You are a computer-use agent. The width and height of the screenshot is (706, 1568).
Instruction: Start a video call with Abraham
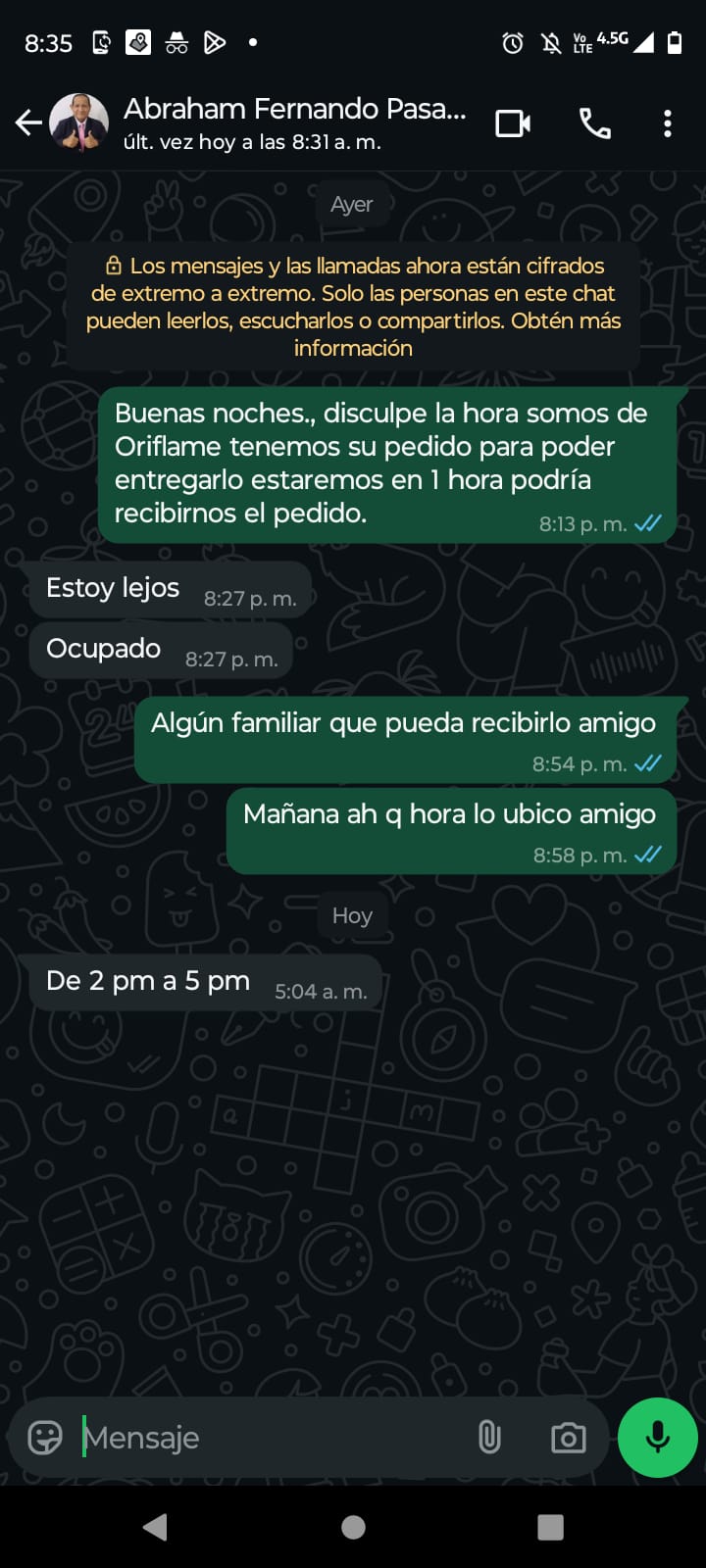513,123
